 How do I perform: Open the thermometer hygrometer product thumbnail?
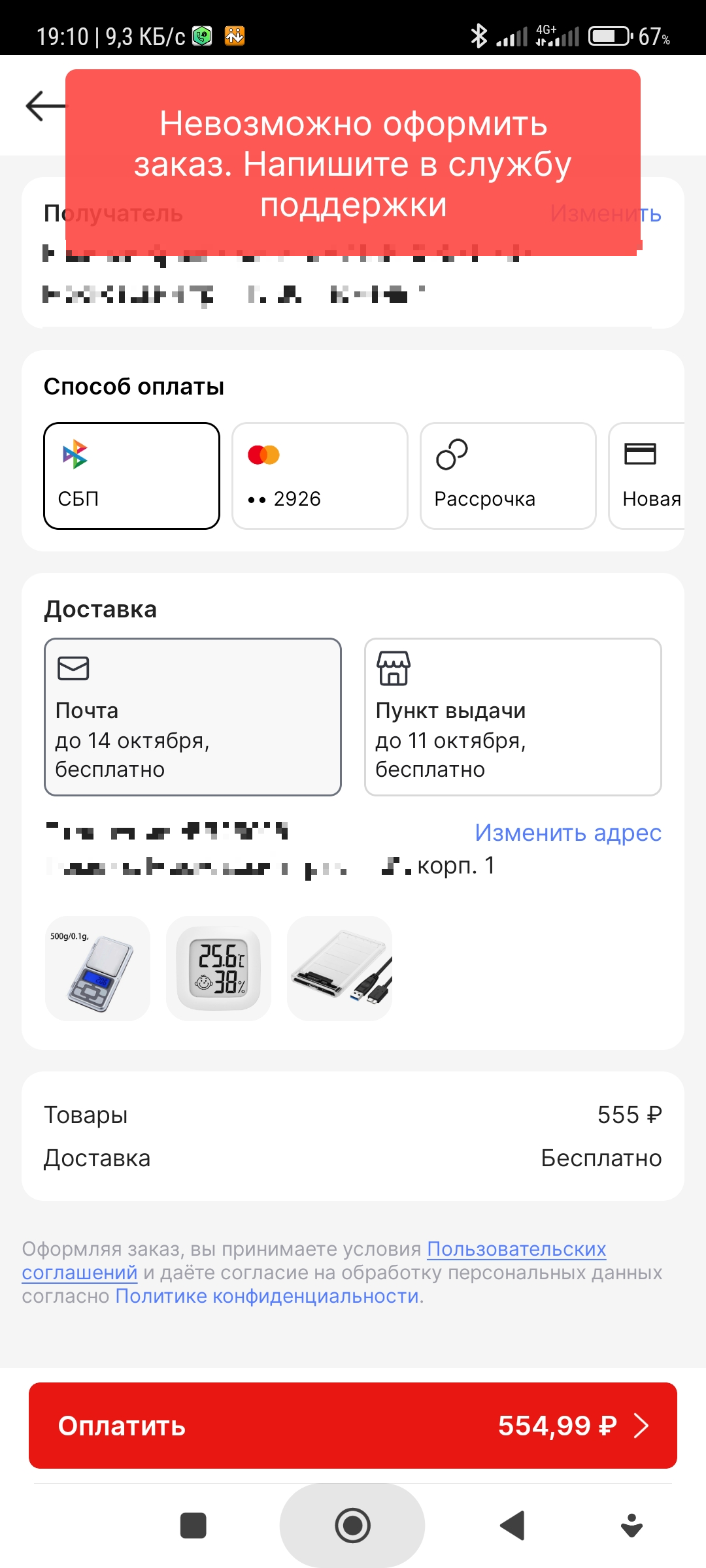click(x=219, y=968)
